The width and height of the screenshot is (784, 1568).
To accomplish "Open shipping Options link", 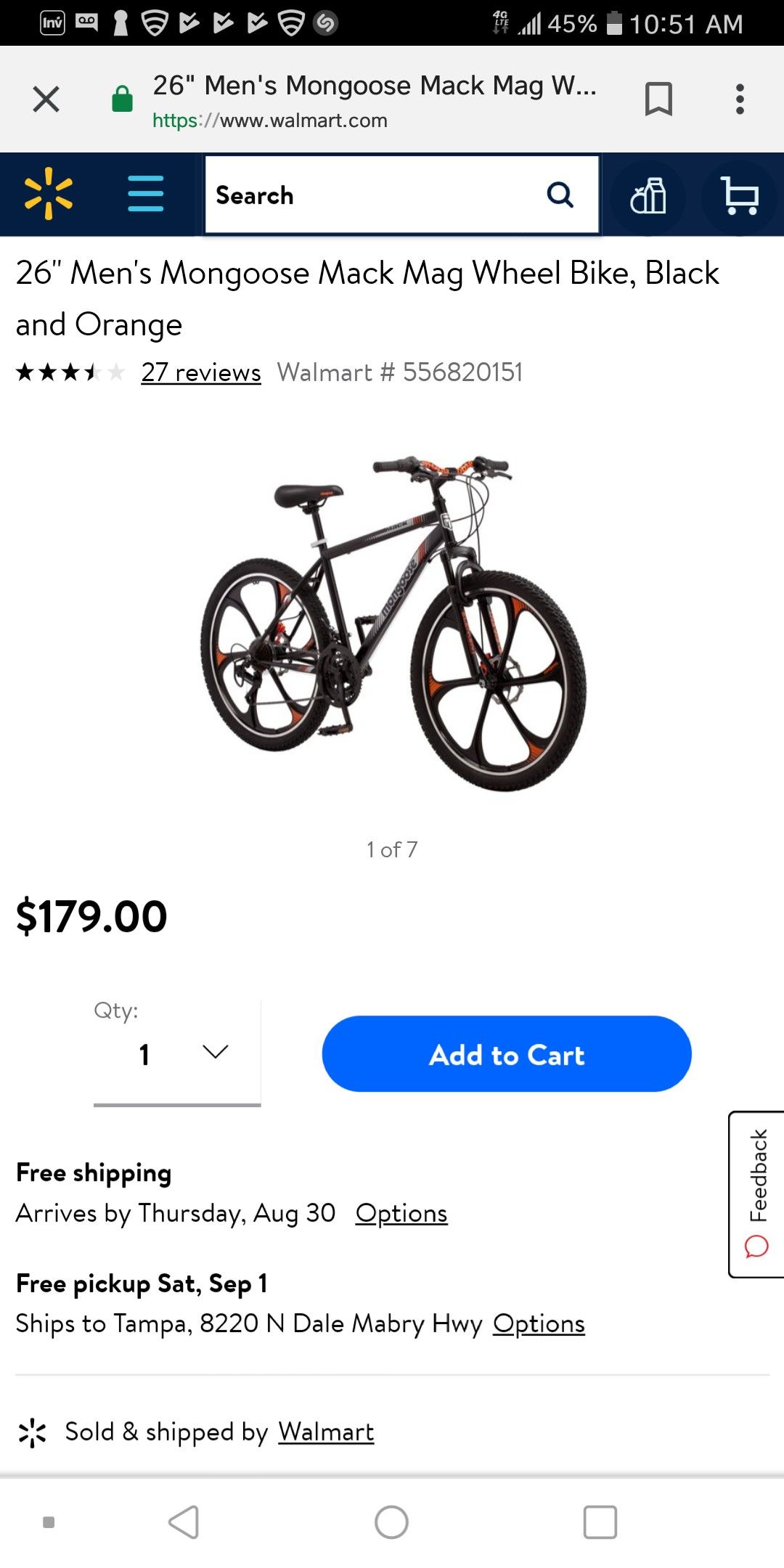I will 401,1213.
